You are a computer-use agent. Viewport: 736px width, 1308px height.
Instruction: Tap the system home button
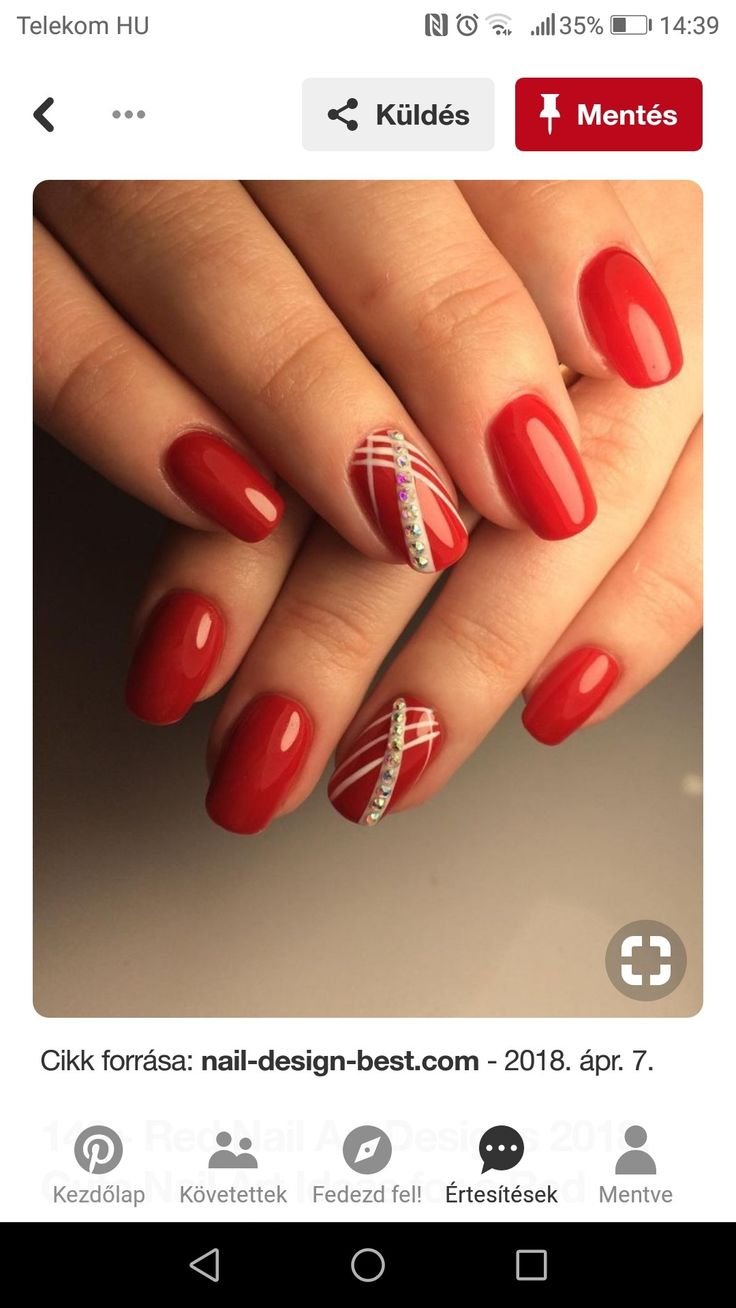(368, 1265)
